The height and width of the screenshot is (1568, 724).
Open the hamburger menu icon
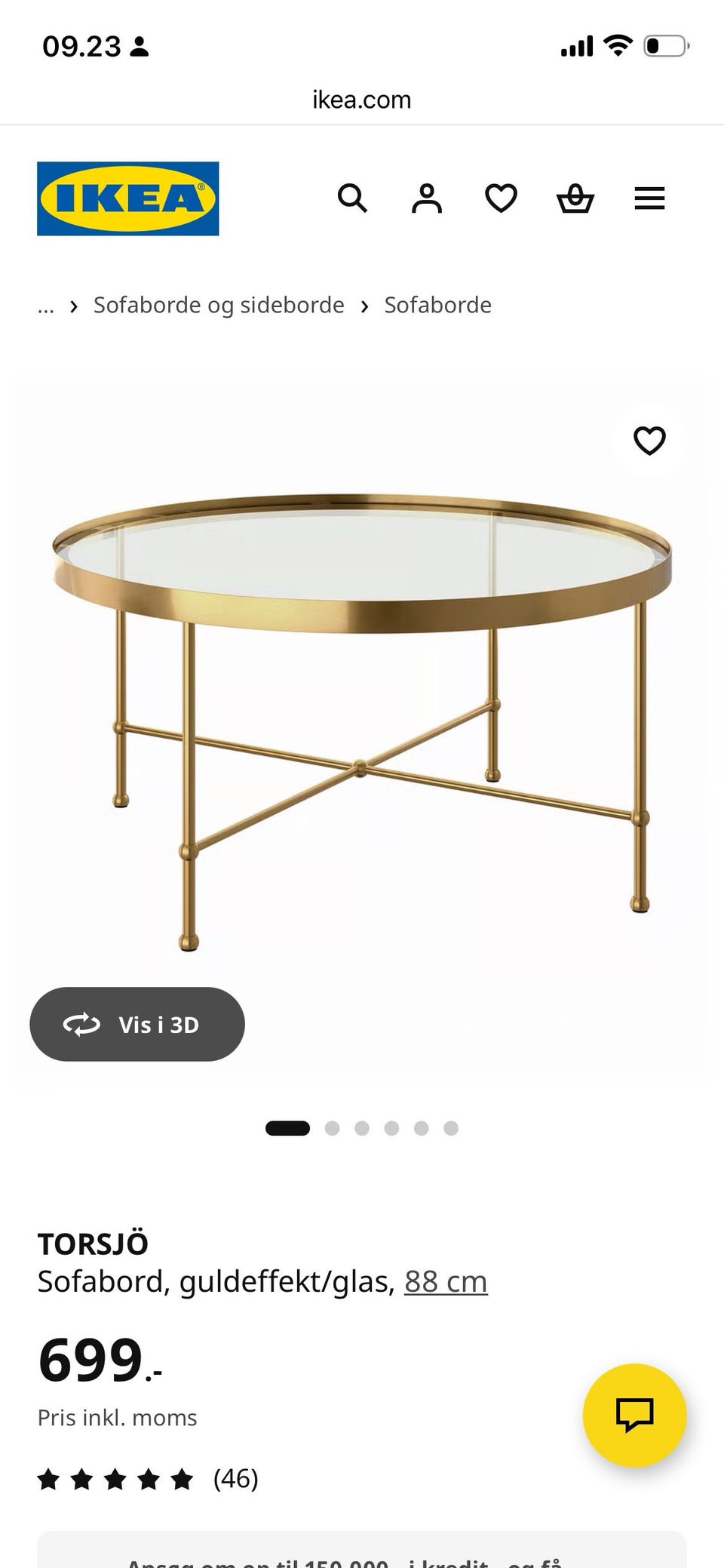649,198
